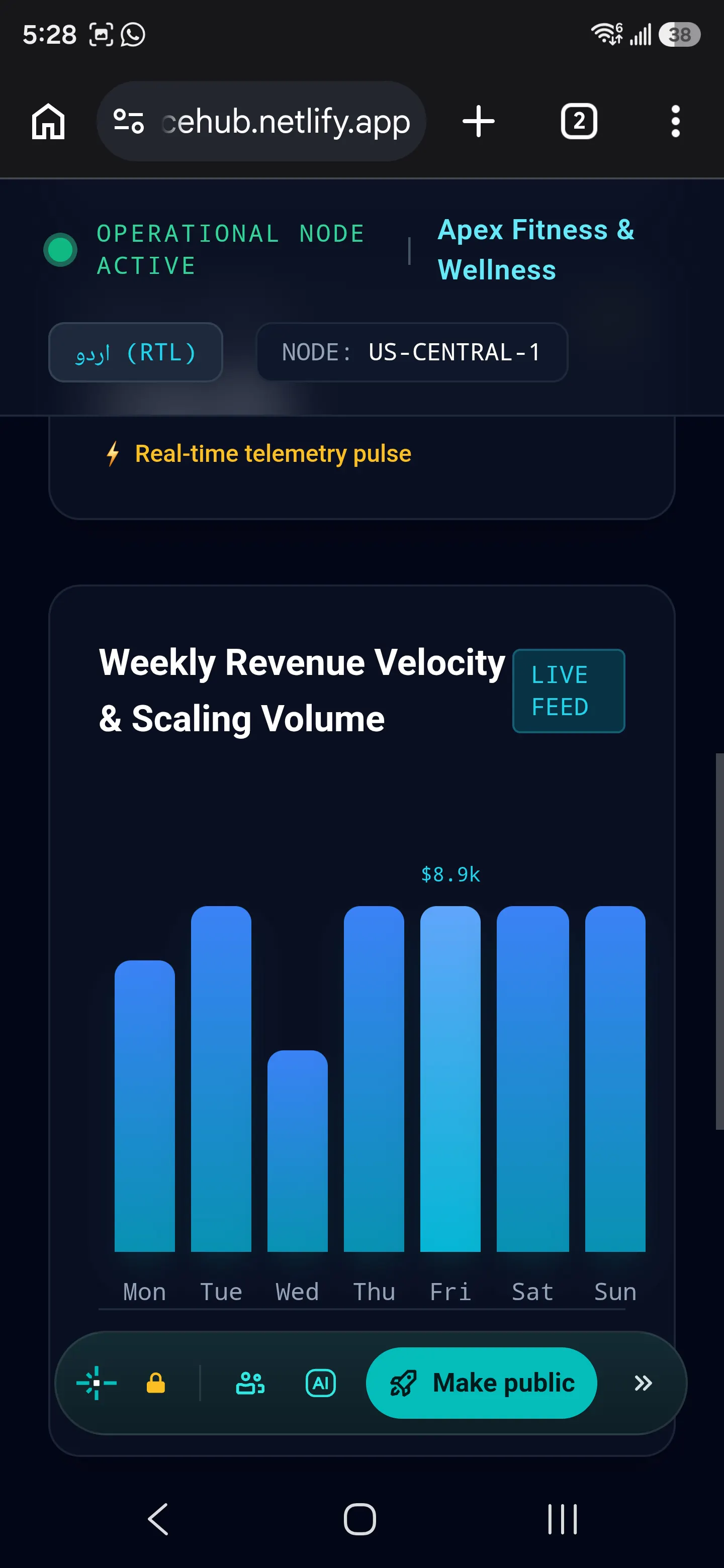Tap the netlify.app address bar
This screenshot has height=1568, width=724.
tap(261, 121)
